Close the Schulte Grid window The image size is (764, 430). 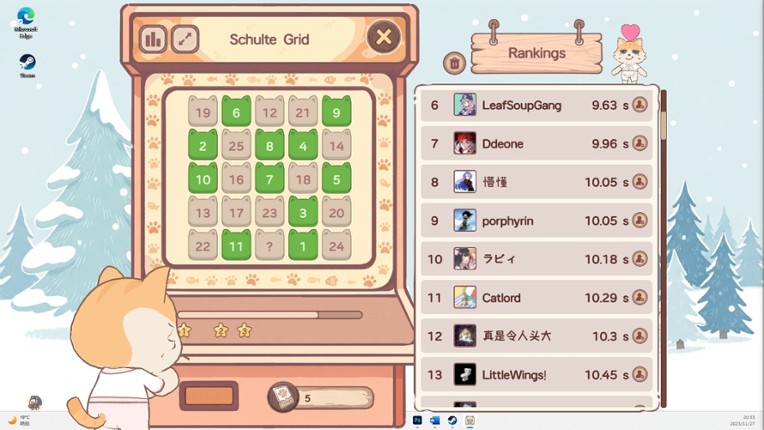point(383,38)
